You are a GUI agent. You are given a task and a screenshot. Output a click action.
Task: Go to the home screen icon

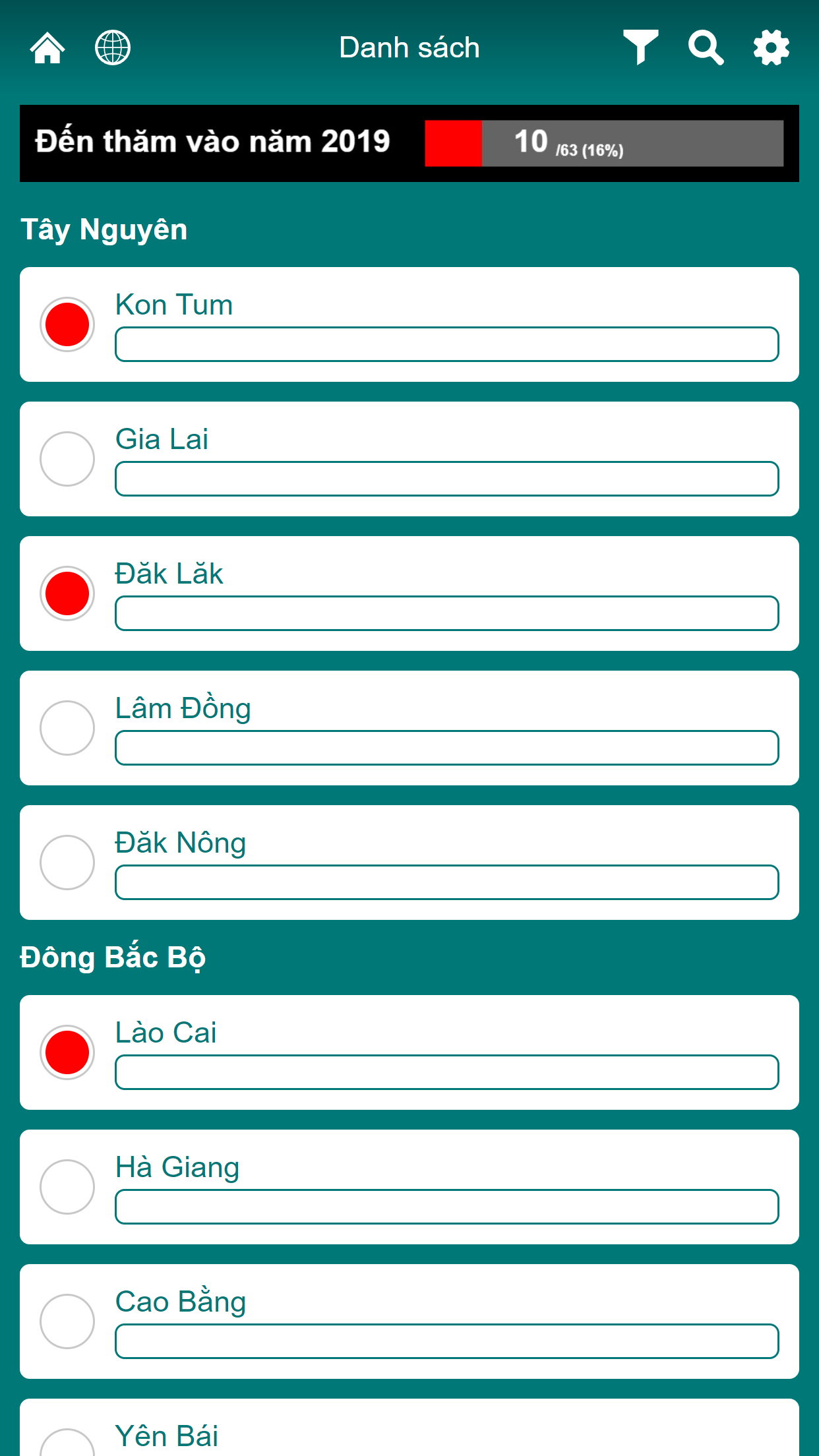coord(47,48)
